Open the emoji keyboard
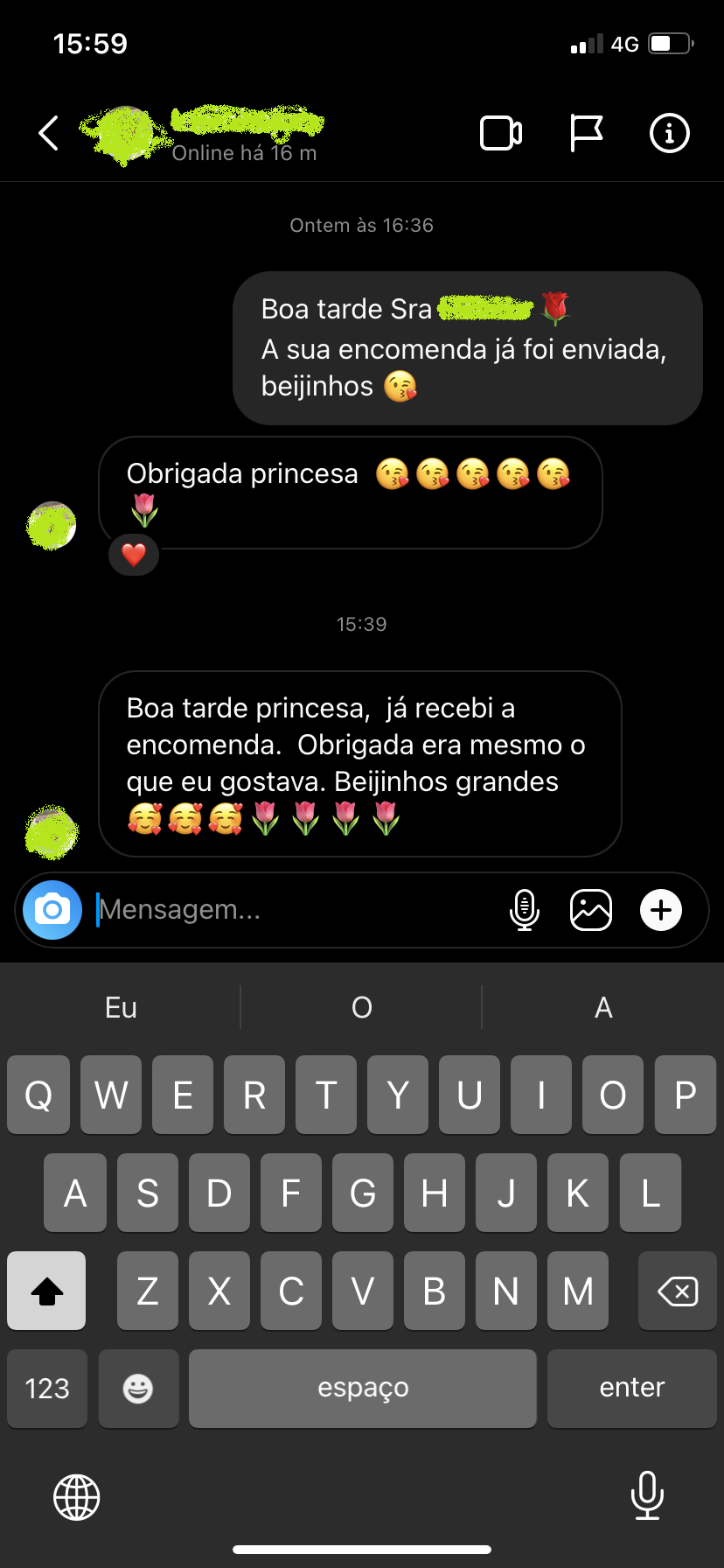Image resolution: width=724 pixels, height=1568 pixels. [x=138, y=1388]
